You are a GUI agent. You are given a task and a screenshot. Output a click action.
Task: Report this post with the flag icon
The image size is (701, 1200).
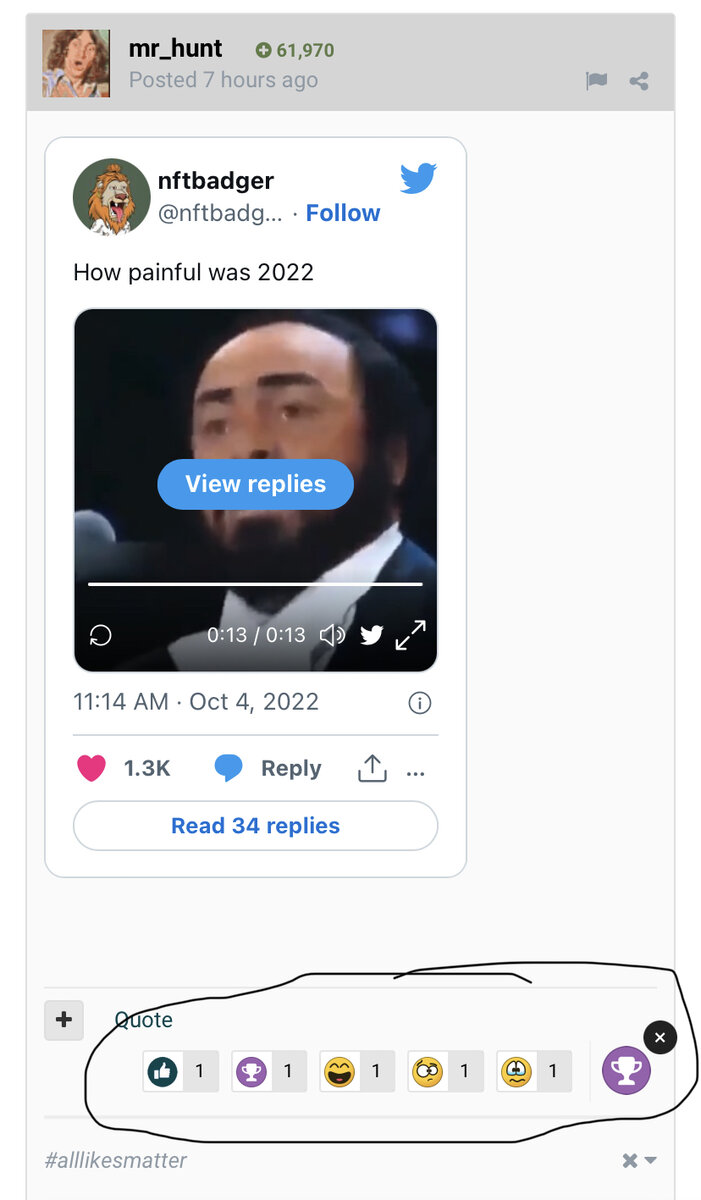[597, 81]
